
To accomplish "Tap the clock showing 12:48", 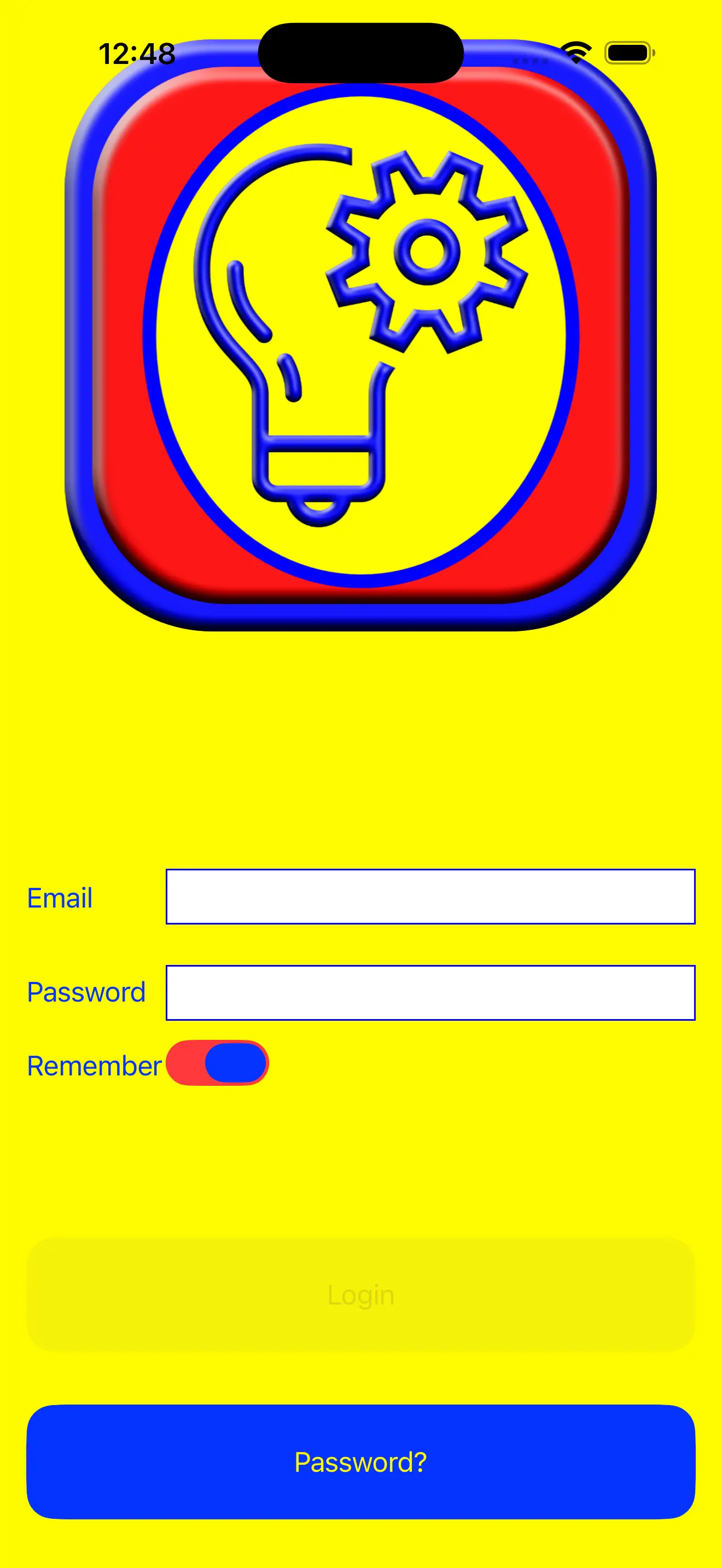I will 137,54.
